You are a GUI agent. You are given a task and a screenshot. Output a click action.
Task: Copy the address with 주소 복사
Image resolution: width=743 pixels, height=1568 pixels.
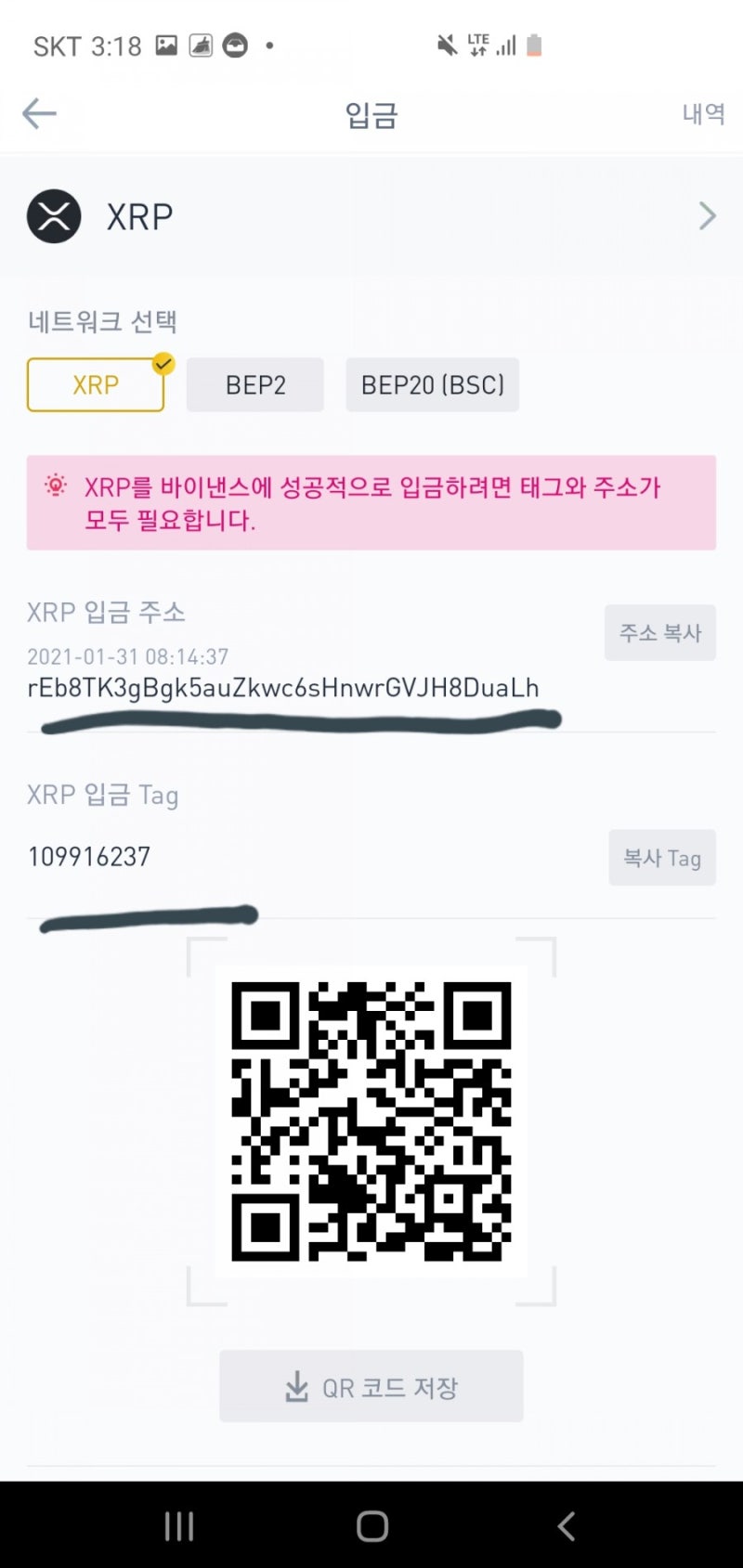point(659,632)
